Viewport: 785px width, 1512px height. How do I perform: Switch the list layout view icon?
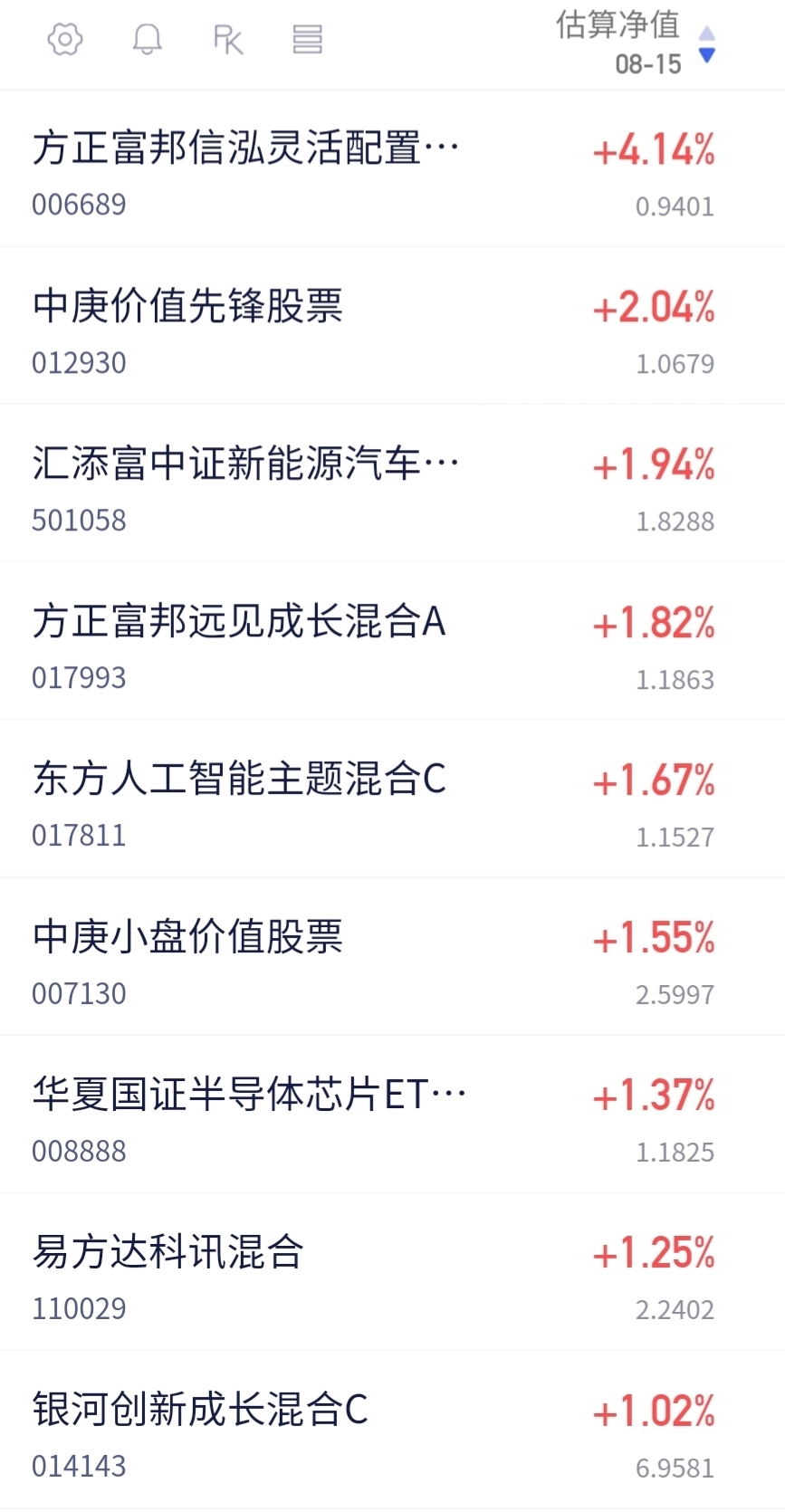[x=308, y=39]
